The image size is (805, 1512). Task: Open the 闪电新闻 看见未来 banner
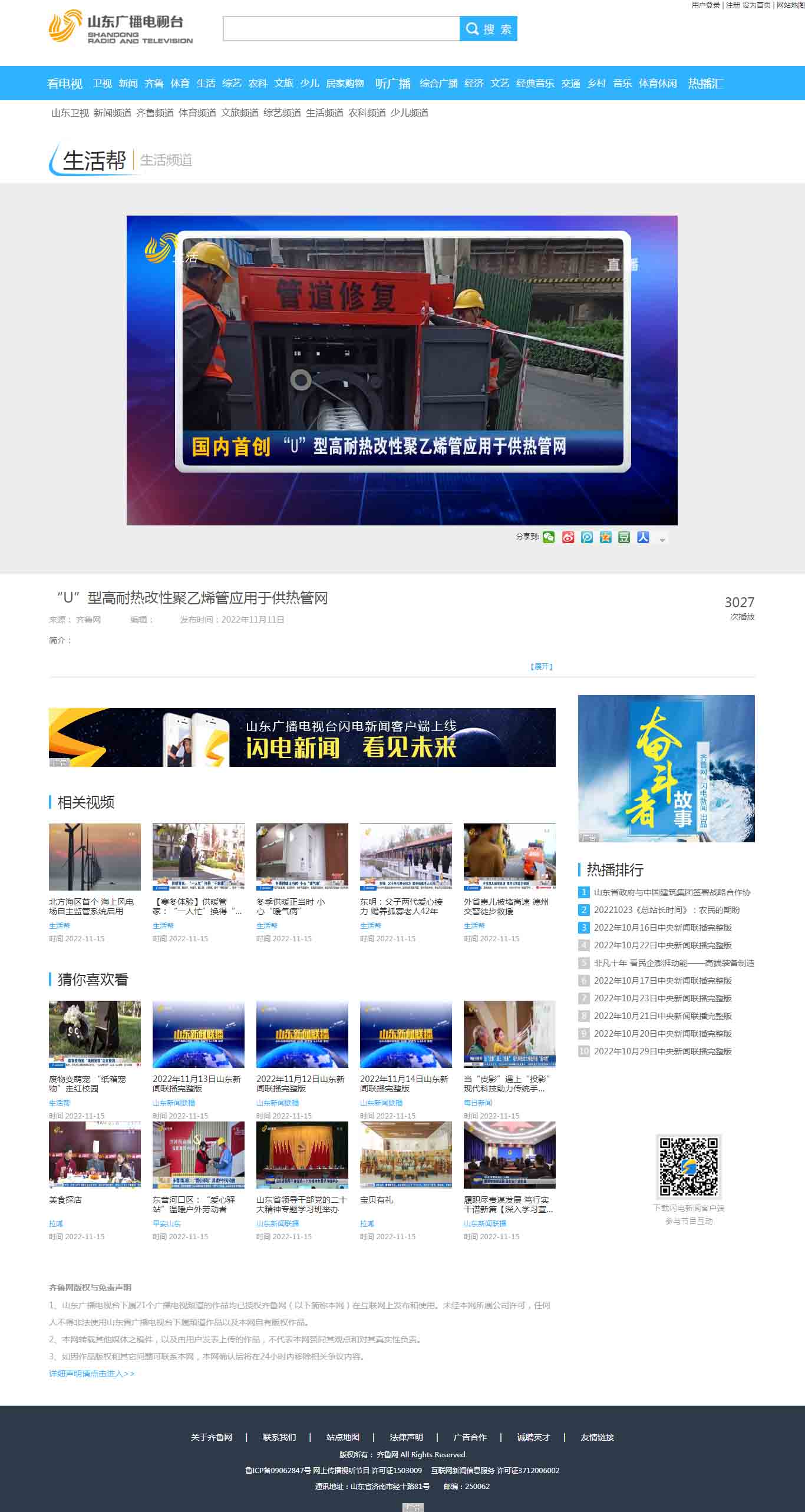(302, 737)
